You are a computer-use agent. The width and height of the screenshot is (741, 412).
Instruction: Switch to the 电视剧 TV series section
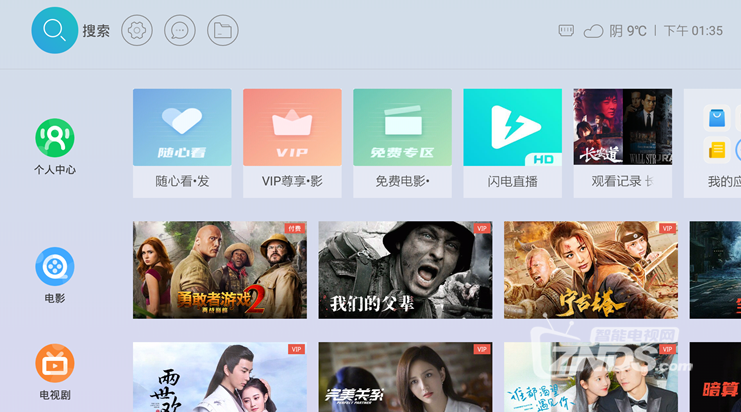tap(55, 371)
